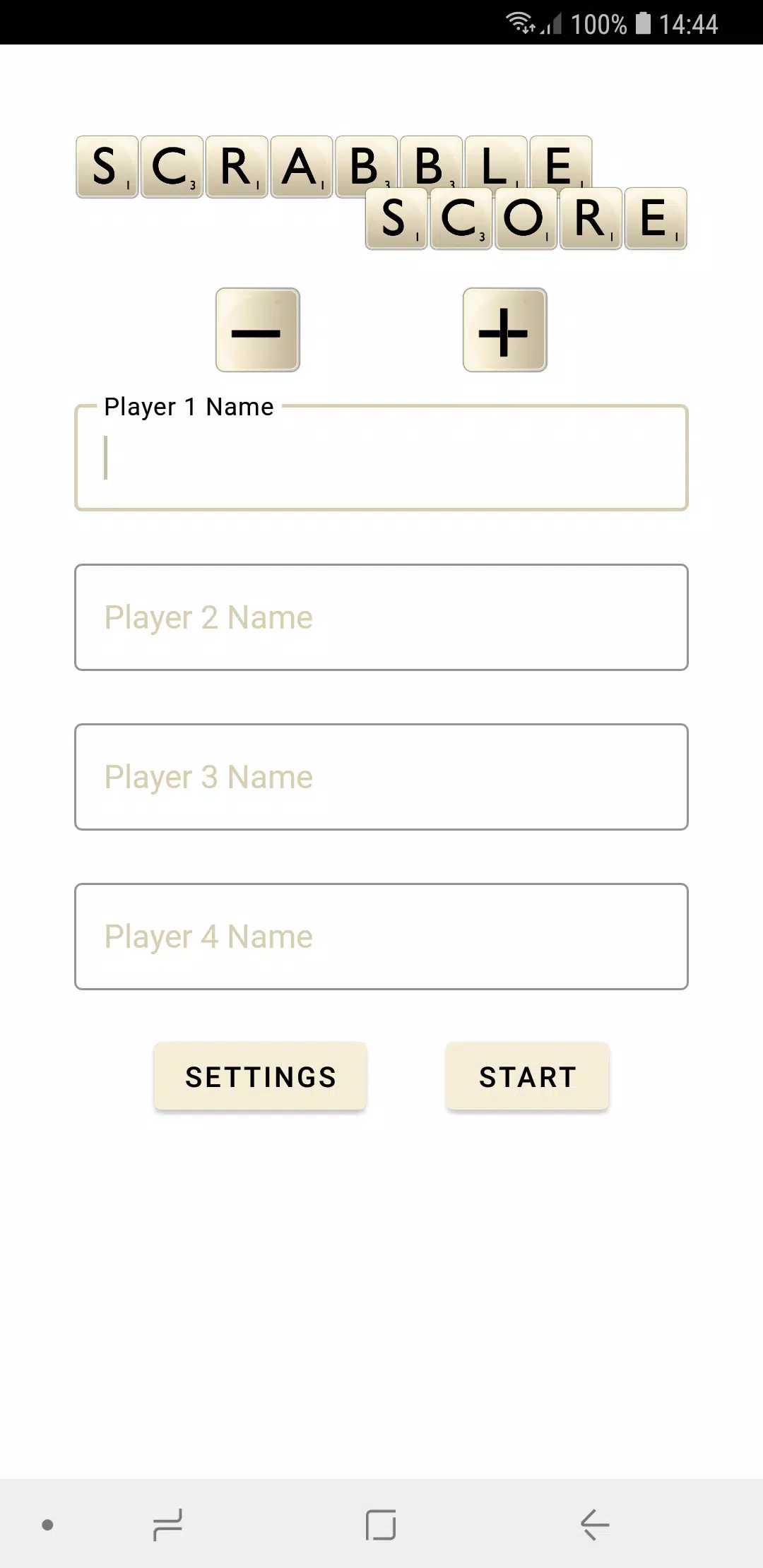
Task: Tap the Player 3 Name field
Action: (381, 777)
